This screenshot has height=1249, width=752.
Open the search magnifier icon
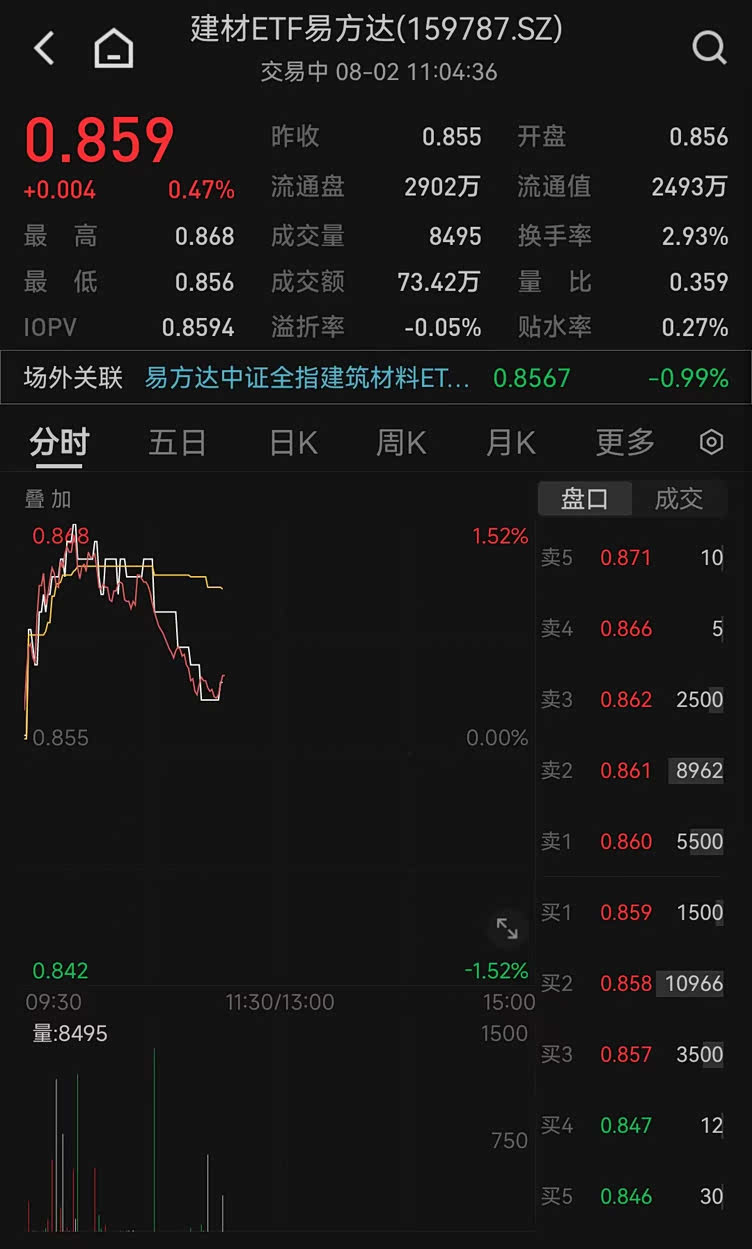click(x=710, y=45)
